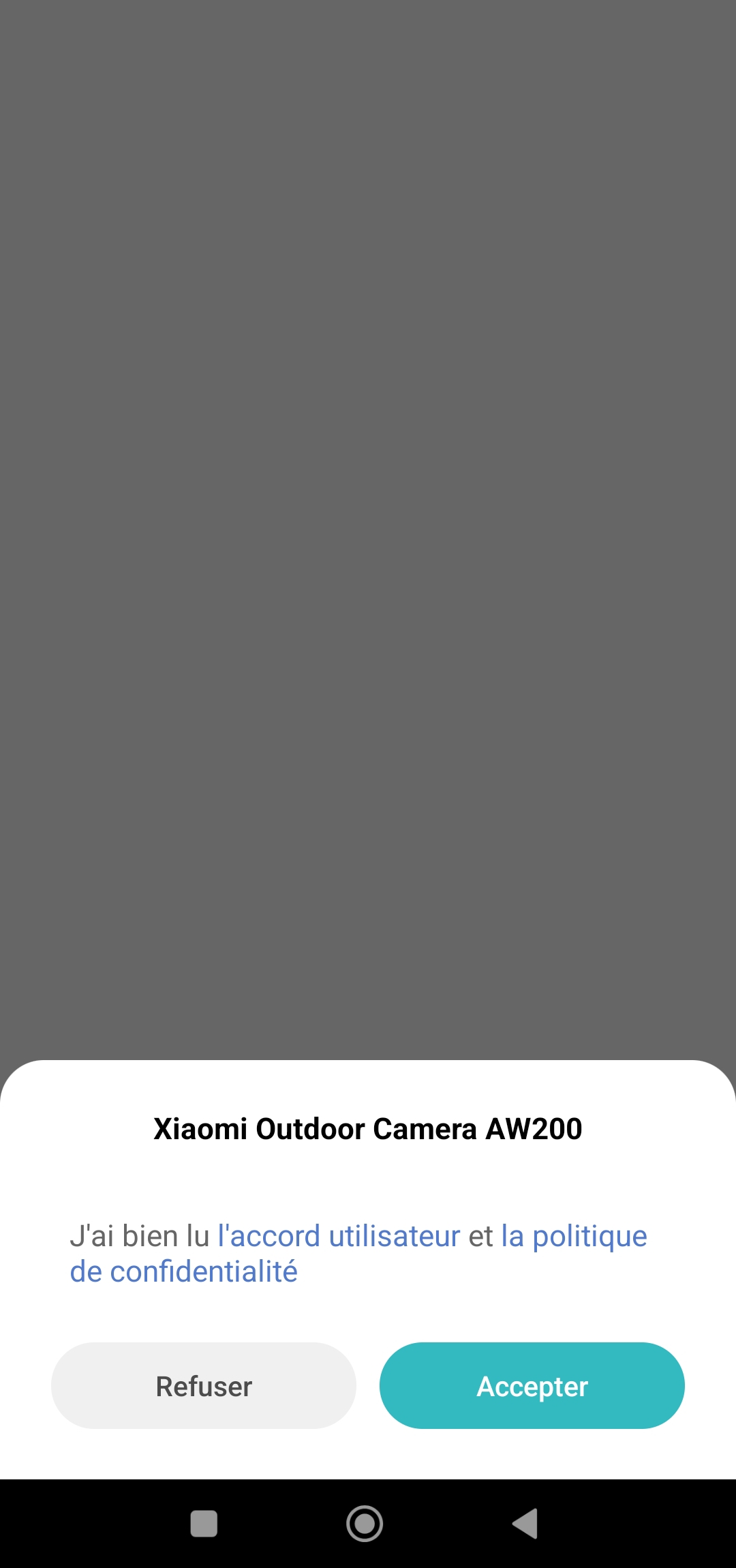Go back using the system back button

(x=525, y=1524)
